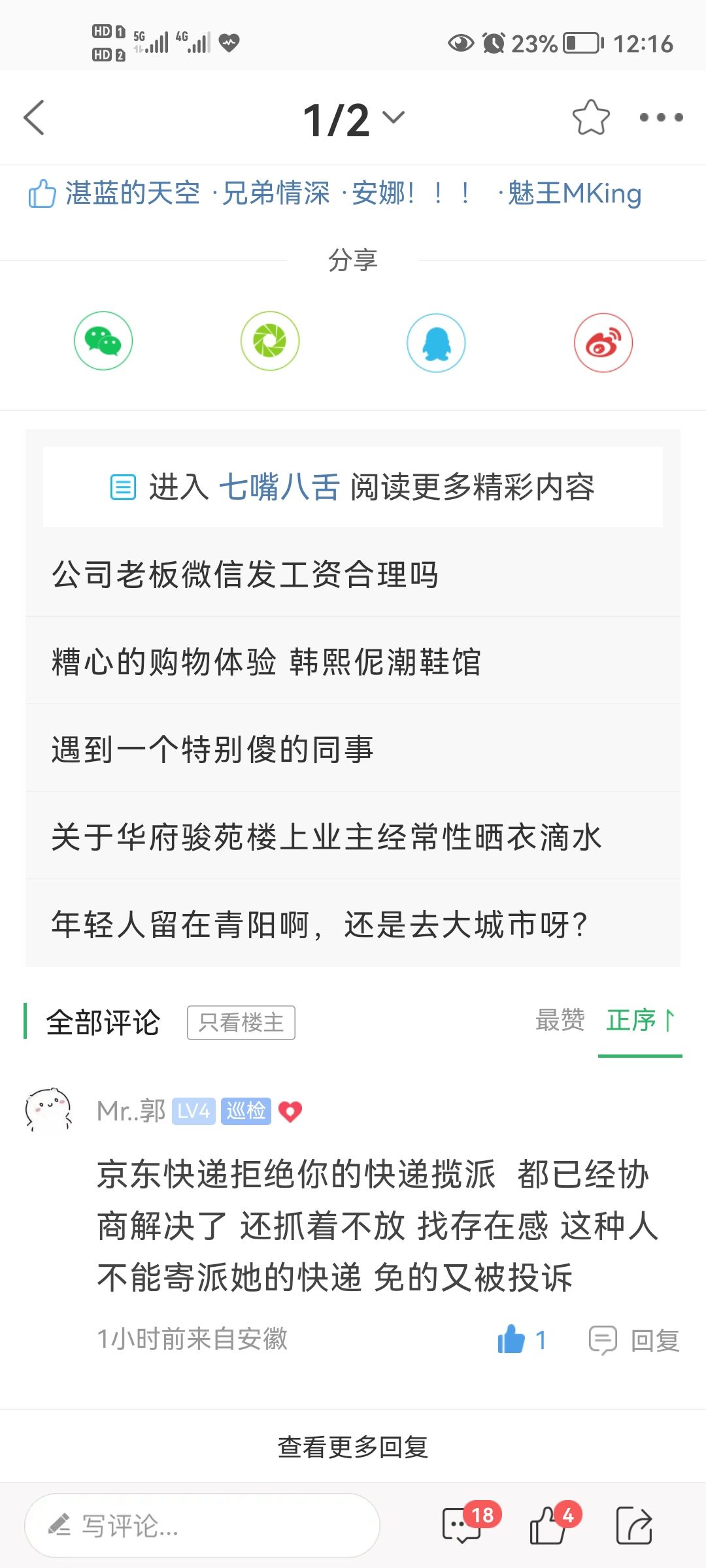Screen dimensions: 706x1568
Task: Share to QQ
Action: tap(436, 342)
